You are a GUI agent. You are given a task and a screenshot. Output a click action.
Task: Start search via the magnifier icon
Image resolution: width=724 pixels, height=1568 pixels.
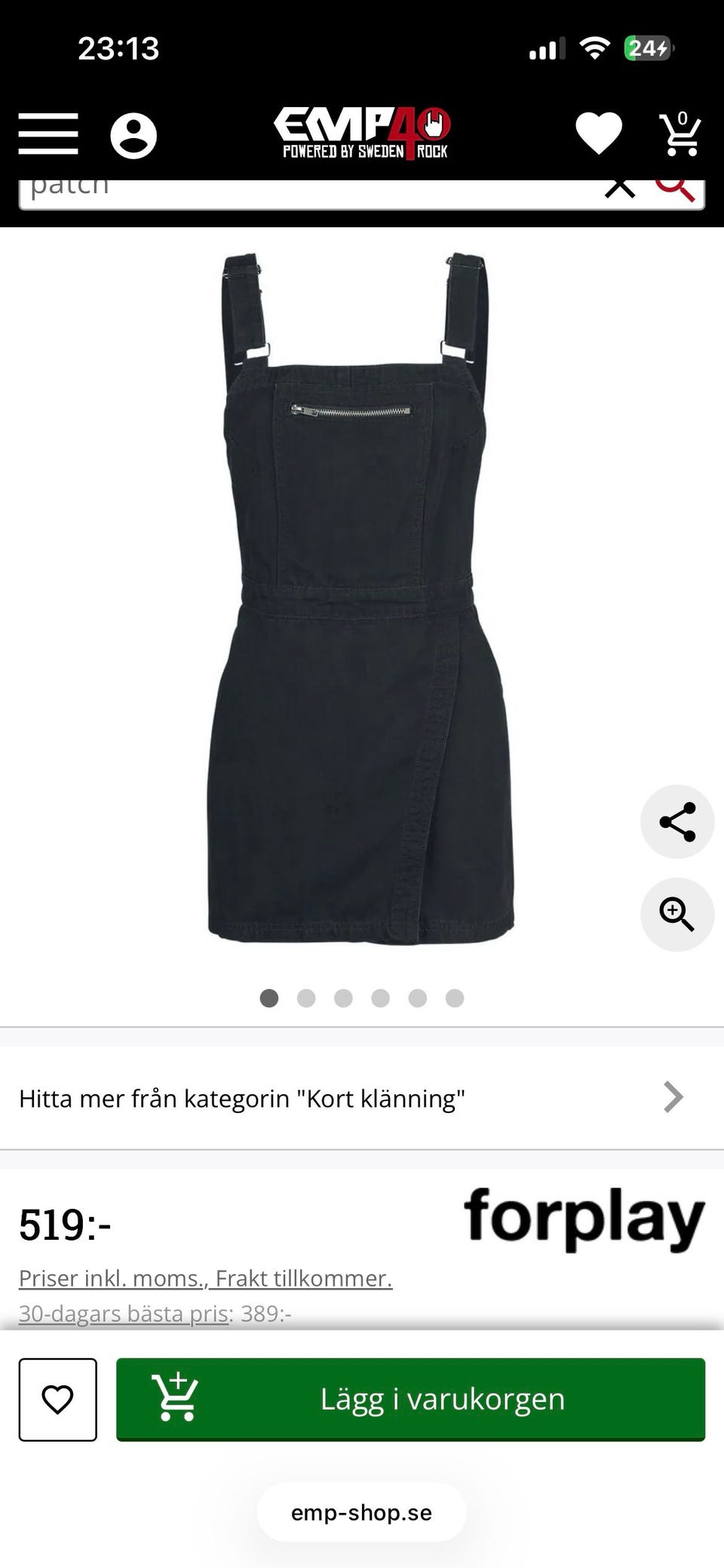coord(677,186)
